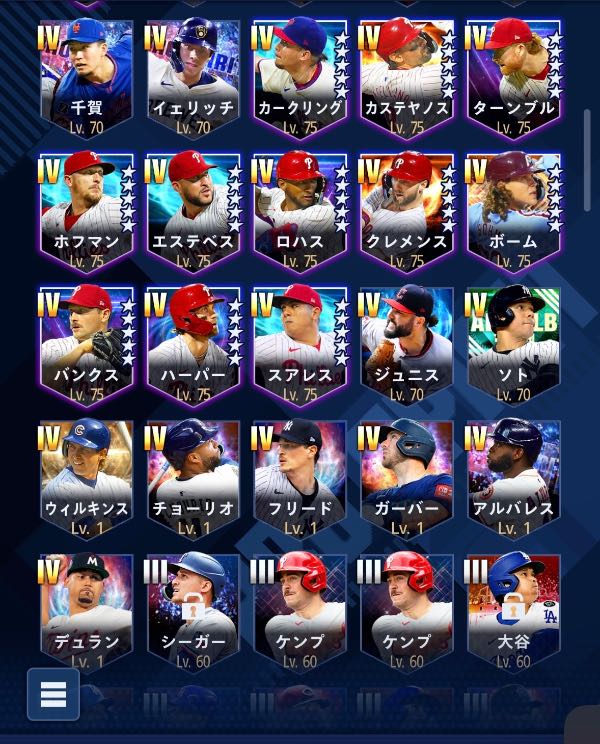Screen dimensions: 600x744
Task: Select the 千賀 player card
Action: pyautogui.click(x=86, y=79)
